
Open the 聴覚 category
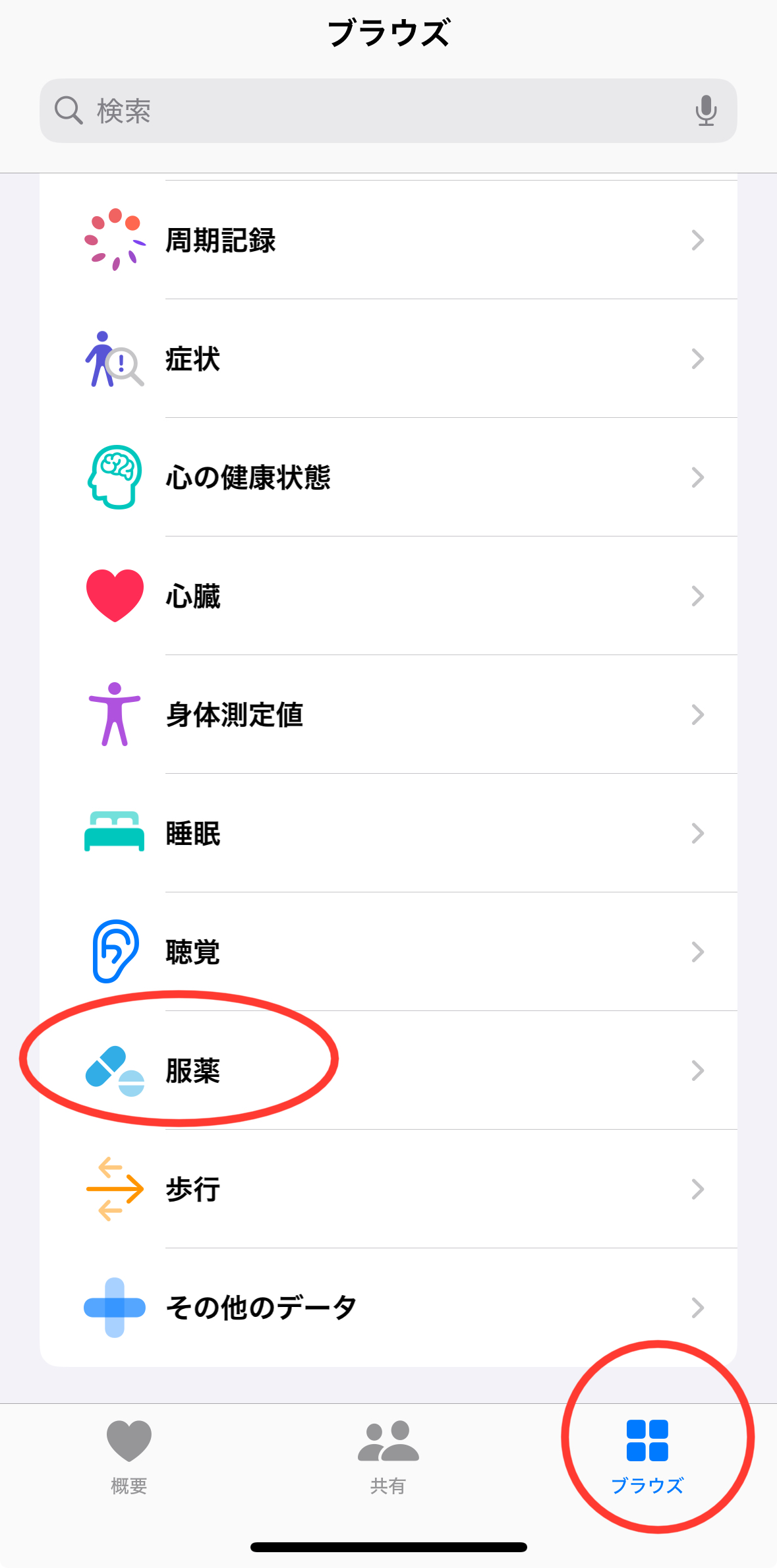click(x=388, y=952)
